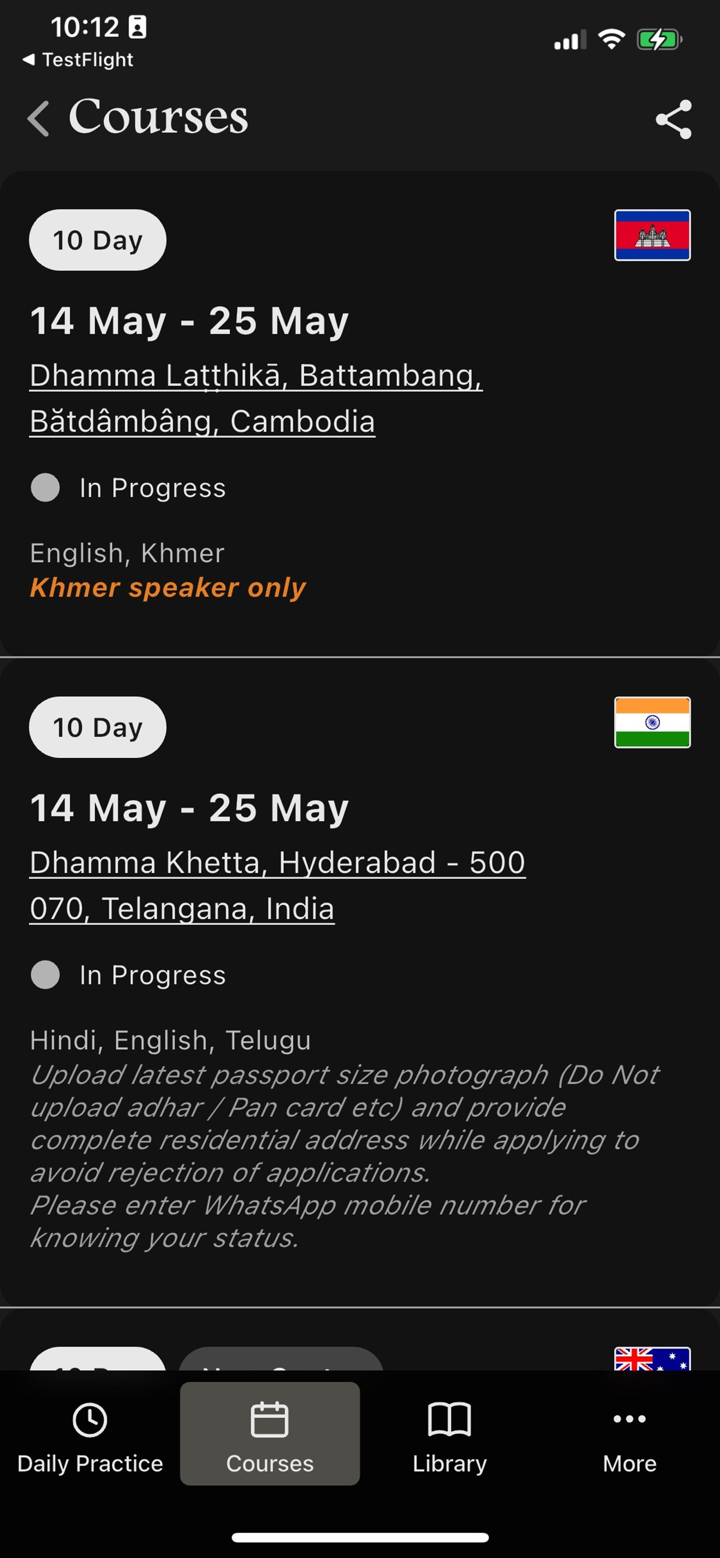720x1558 pixels.
Task: Tap the Courses calendar icon
Action: pos(269,1419)
